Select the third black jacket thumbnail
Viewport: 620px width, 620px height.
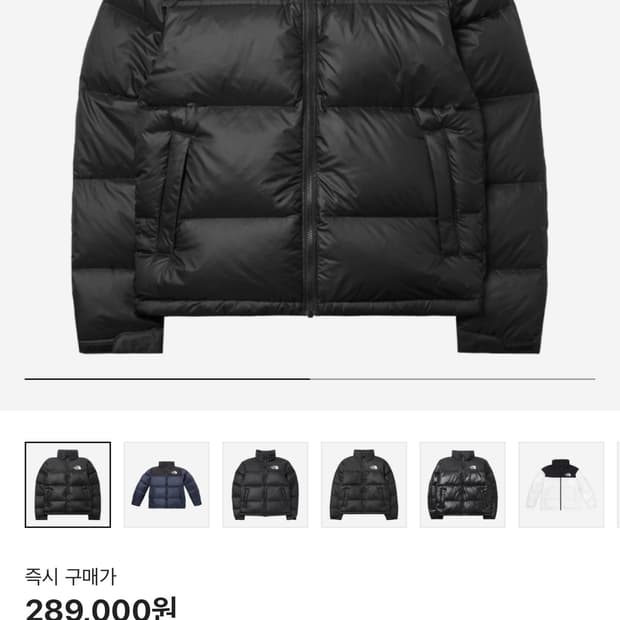(x=265, y=485)
